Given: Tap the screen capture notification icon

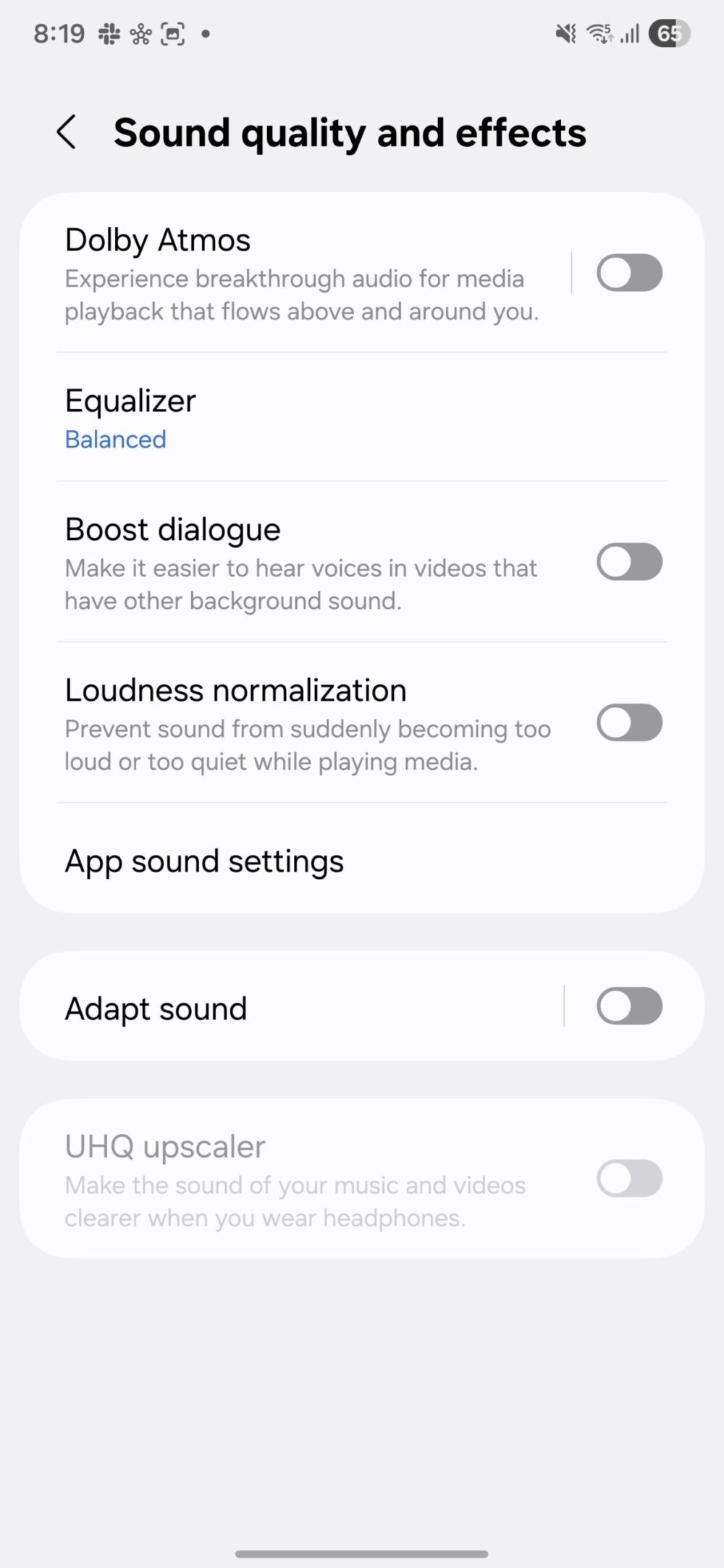Looking at the screenshot, I should (x=171, y=33).
